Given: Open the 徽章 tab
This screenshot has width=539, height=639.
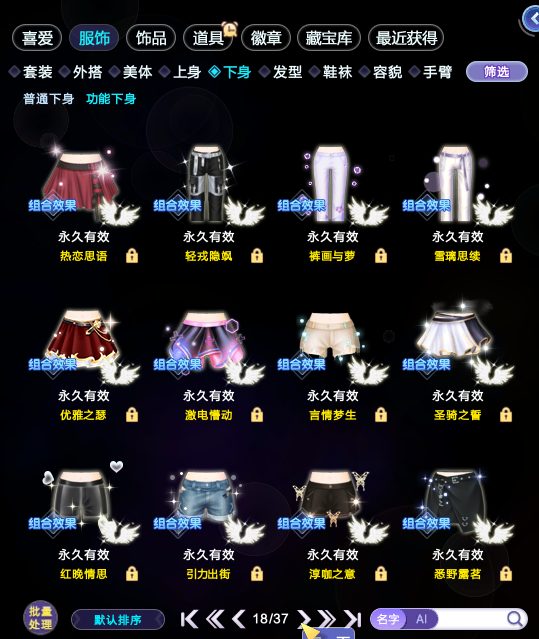Looking at the screenshot, I should tap(266, 38).
